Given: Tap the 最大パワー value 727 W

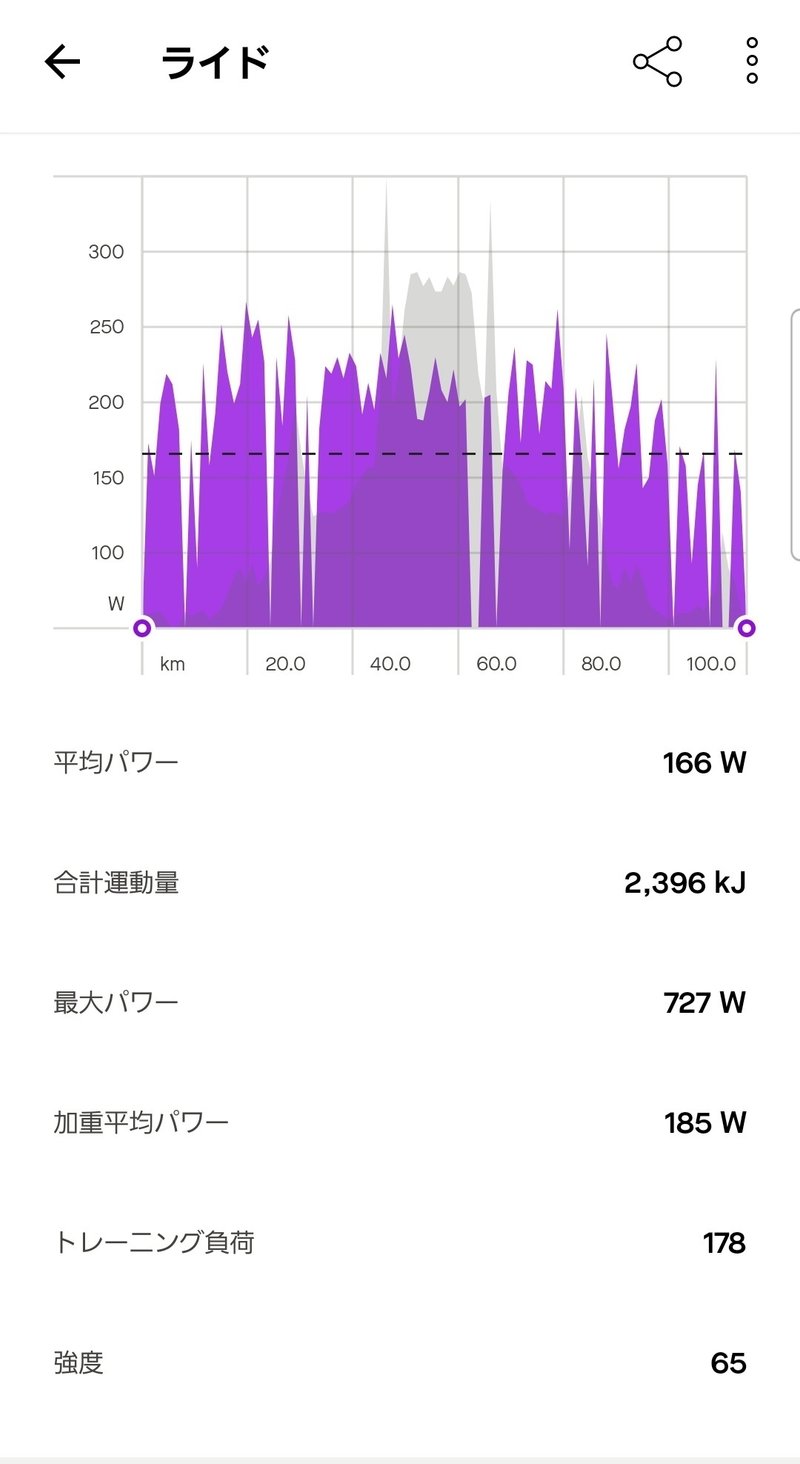Looking at the screenshot, I should tap(704, 1000).
